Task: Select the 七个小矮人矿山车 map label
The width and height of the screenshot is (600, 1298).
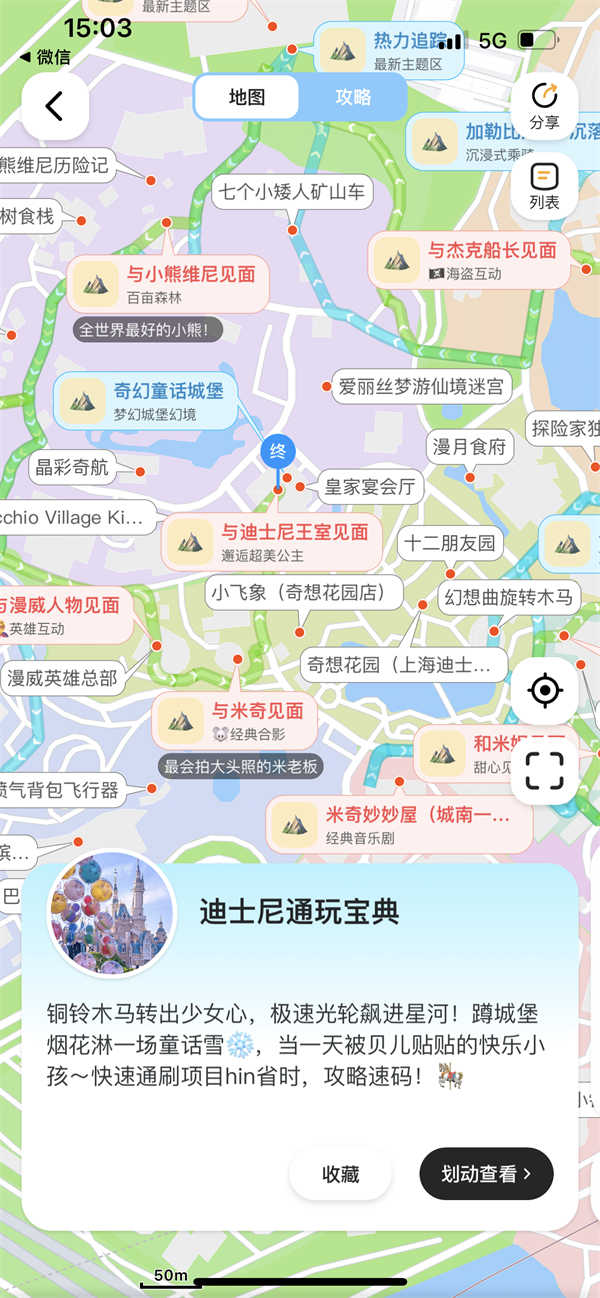Action: 292,191
